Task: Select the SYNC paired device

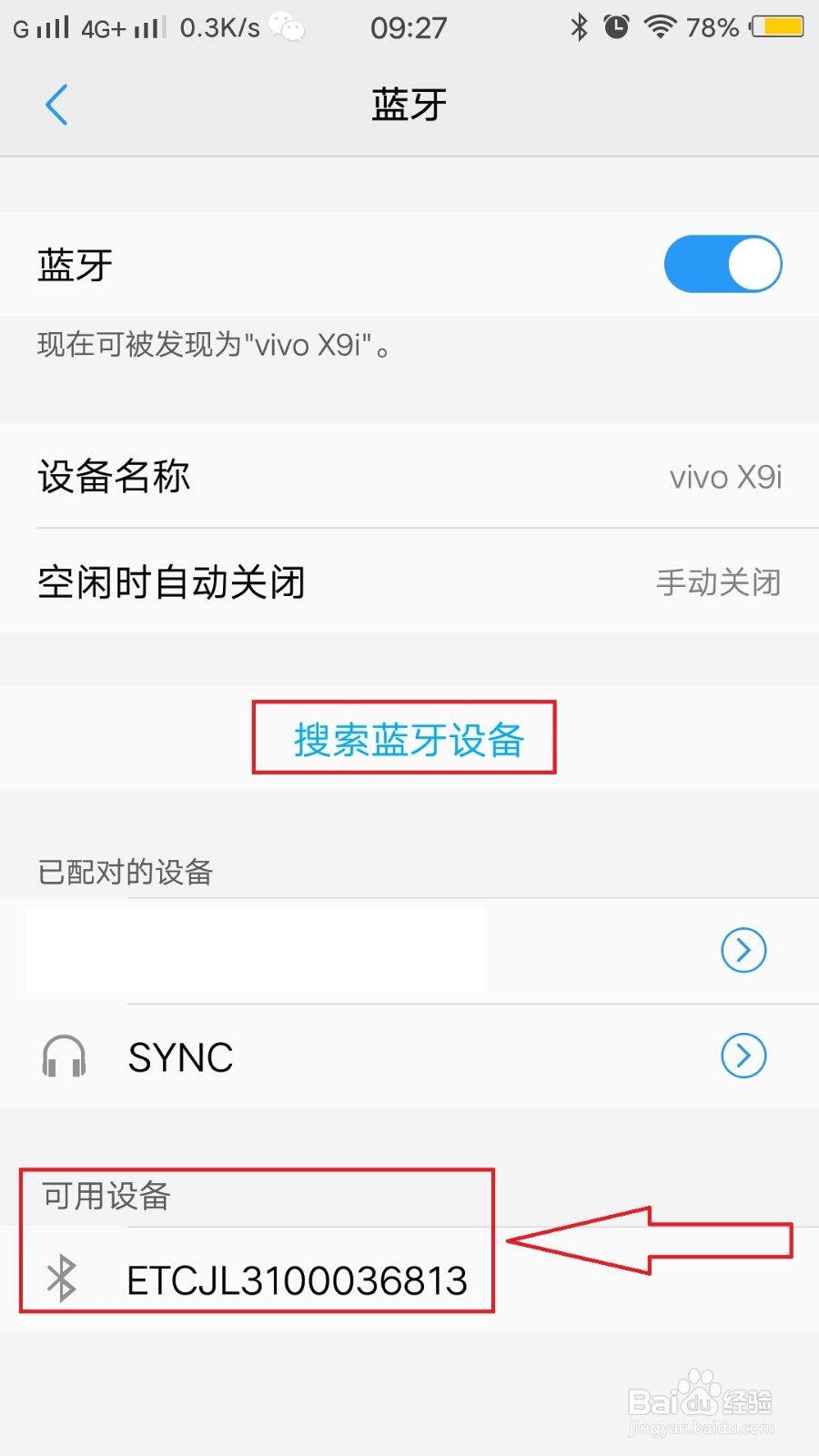Action: pyautogui.click(x=180, y=1056)
